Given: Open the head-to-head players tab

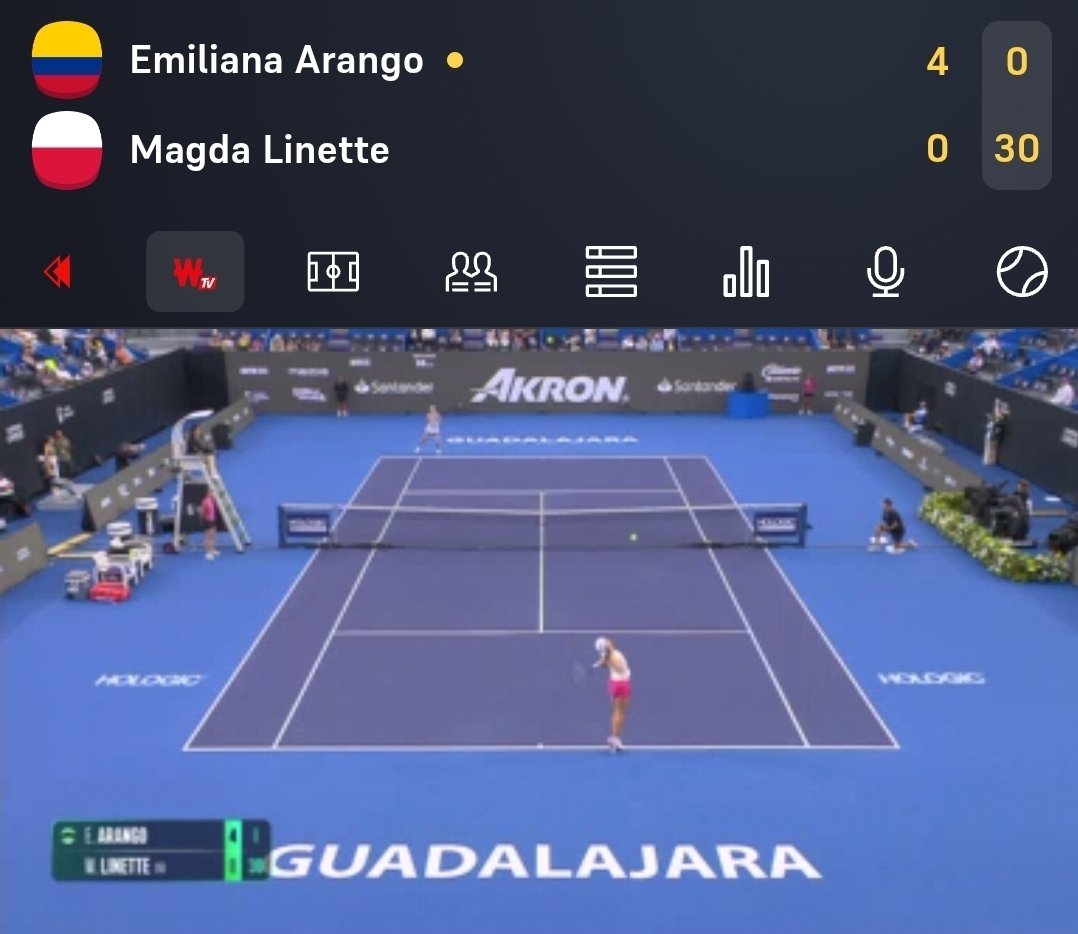Looking at the screenshot, I should 471,272.
